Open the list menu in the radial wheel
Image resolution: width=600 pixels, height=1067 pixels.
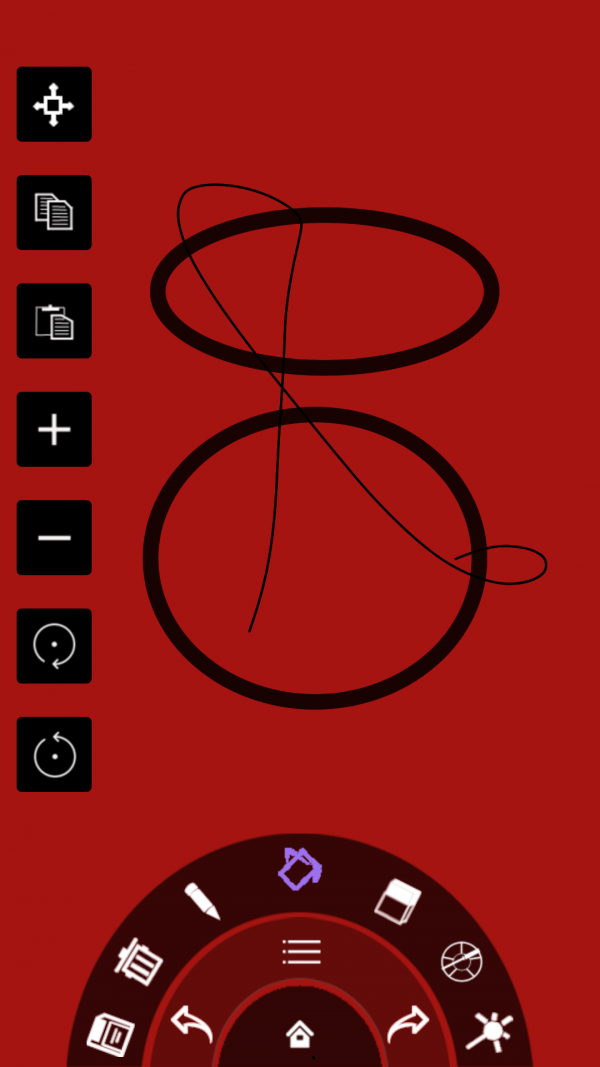tap(300, 951)
